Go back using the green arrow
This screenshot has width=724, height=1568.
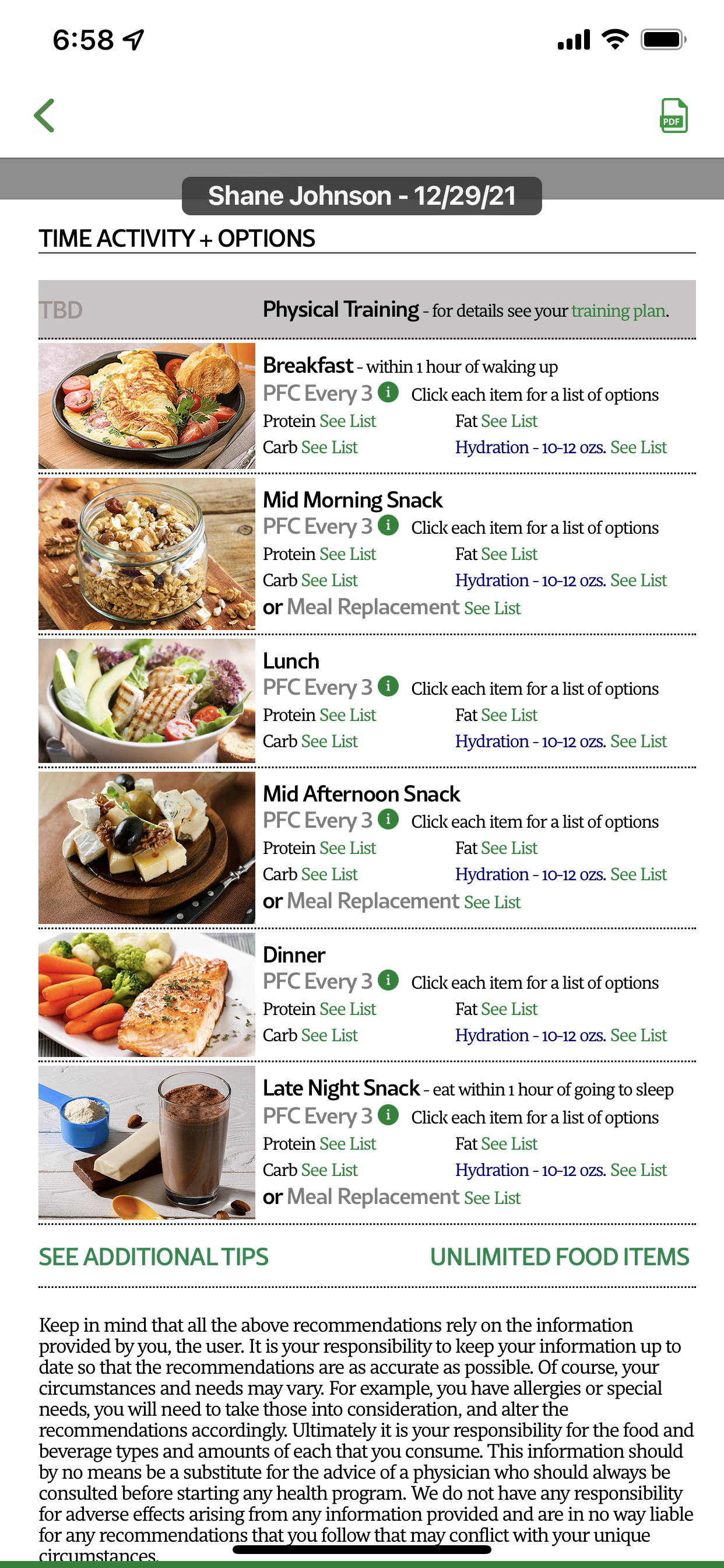[x=44, y=116]
